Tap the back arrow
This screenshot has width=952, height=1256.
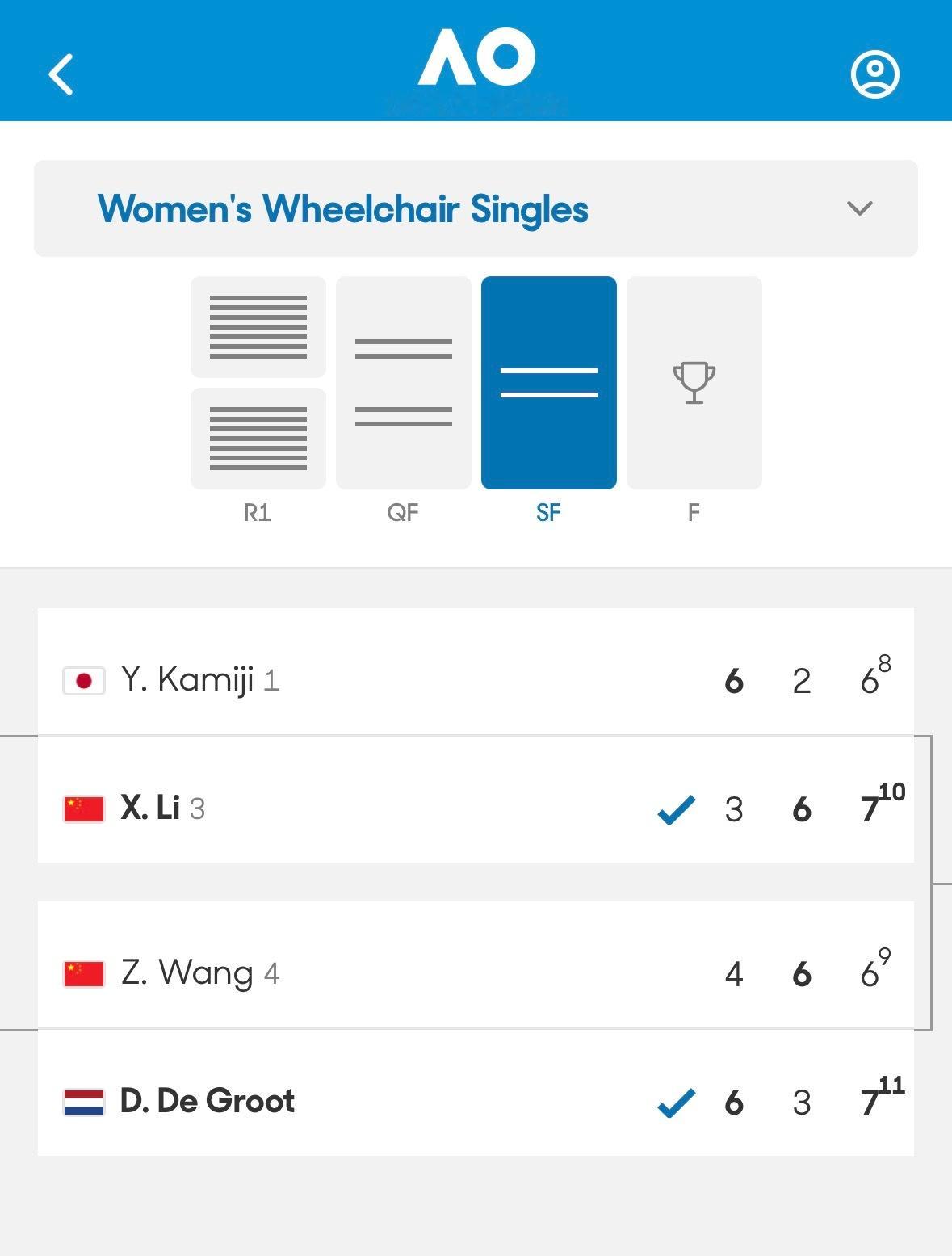(59, 74)
